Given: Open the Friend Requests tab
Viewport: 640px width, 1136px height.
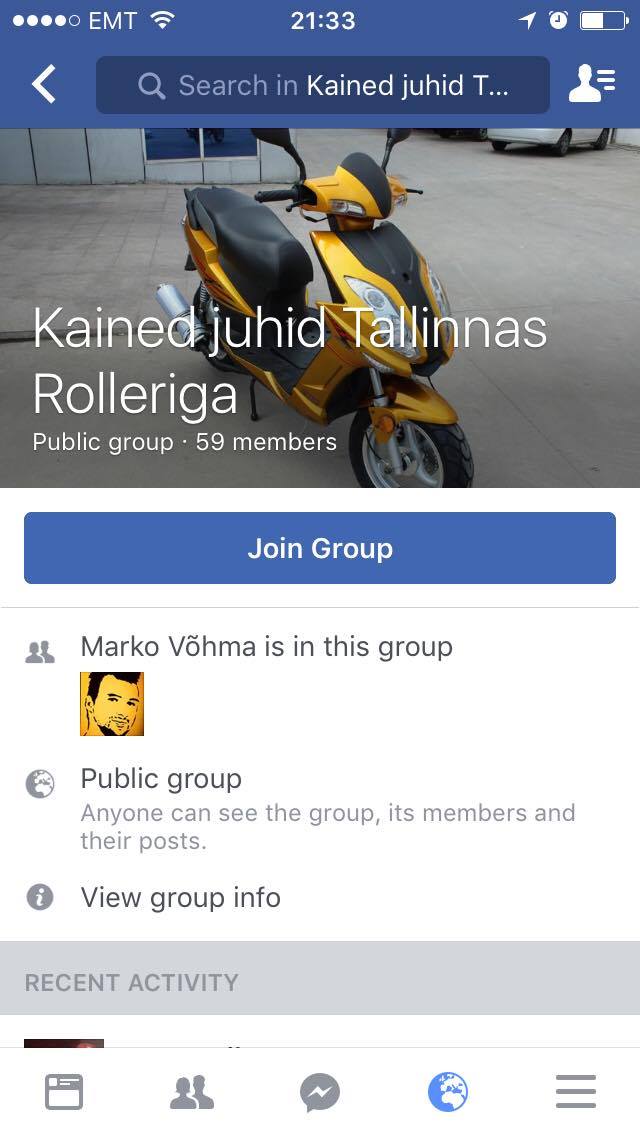Looking at the screenshot, I should pyautogui.click(x=192, y=1092).
